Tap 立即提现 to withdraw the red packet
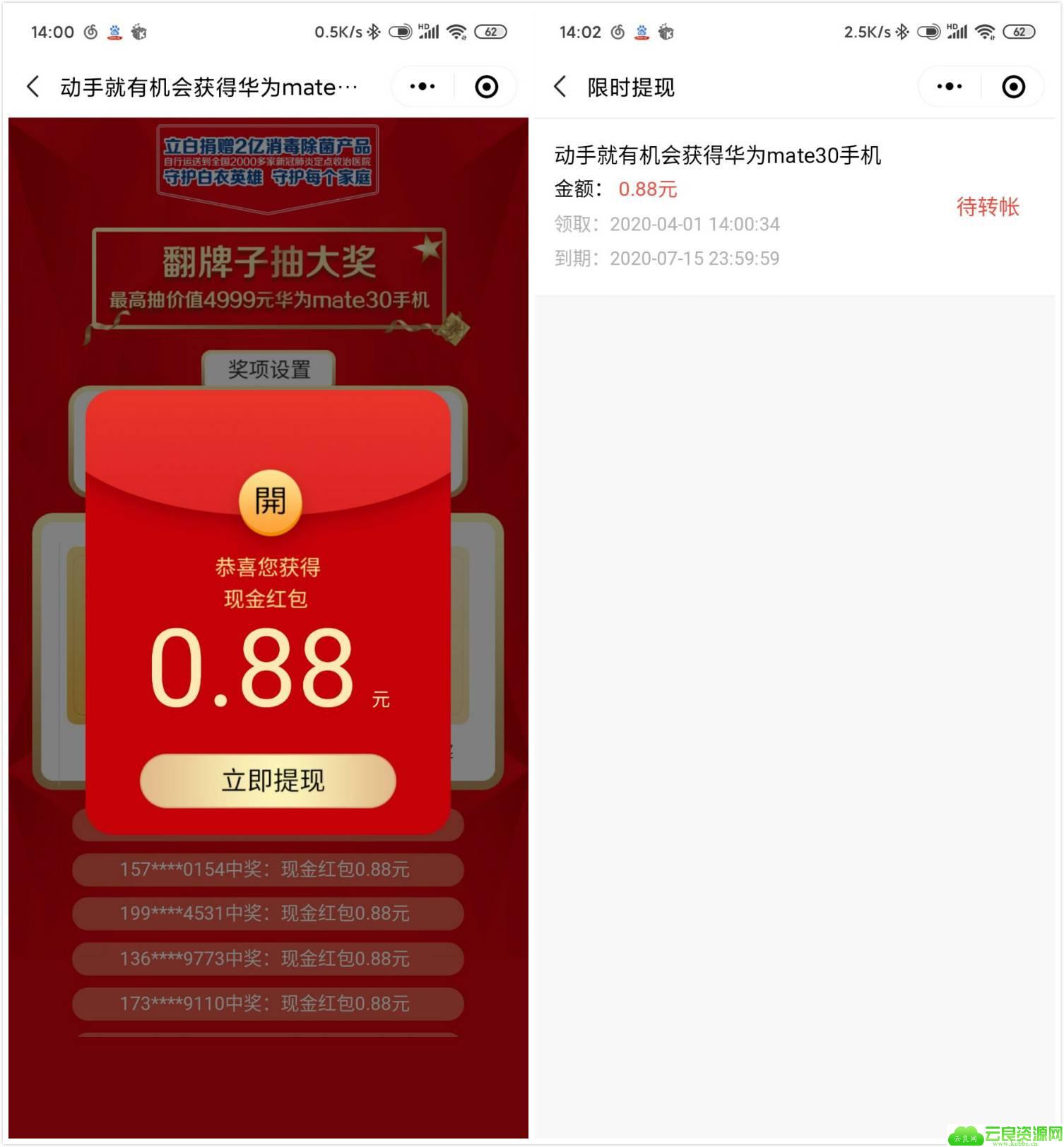The width and height of the screenshot is (1064, 1147). [x=268, y=780]
